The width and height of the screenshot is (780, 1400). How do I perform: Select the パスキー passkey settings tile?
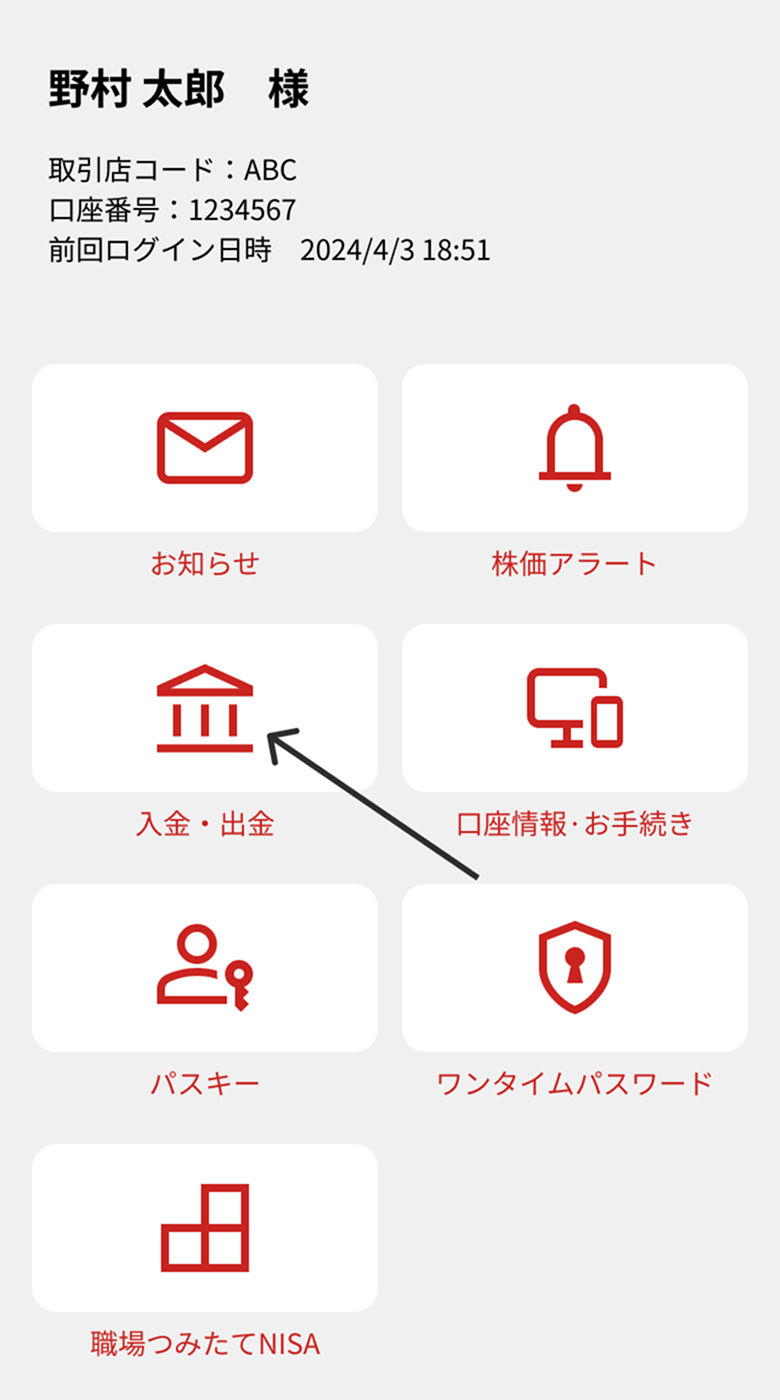205,968
